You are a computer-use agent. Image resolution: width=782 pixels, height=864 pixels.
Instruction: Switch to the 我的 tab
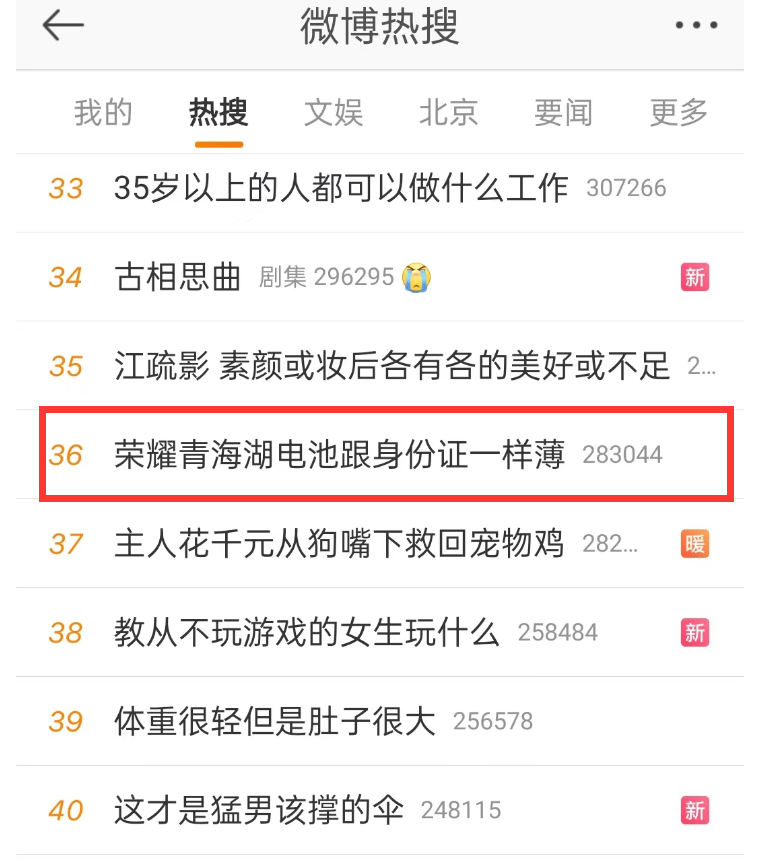click(x=102, y=113)
